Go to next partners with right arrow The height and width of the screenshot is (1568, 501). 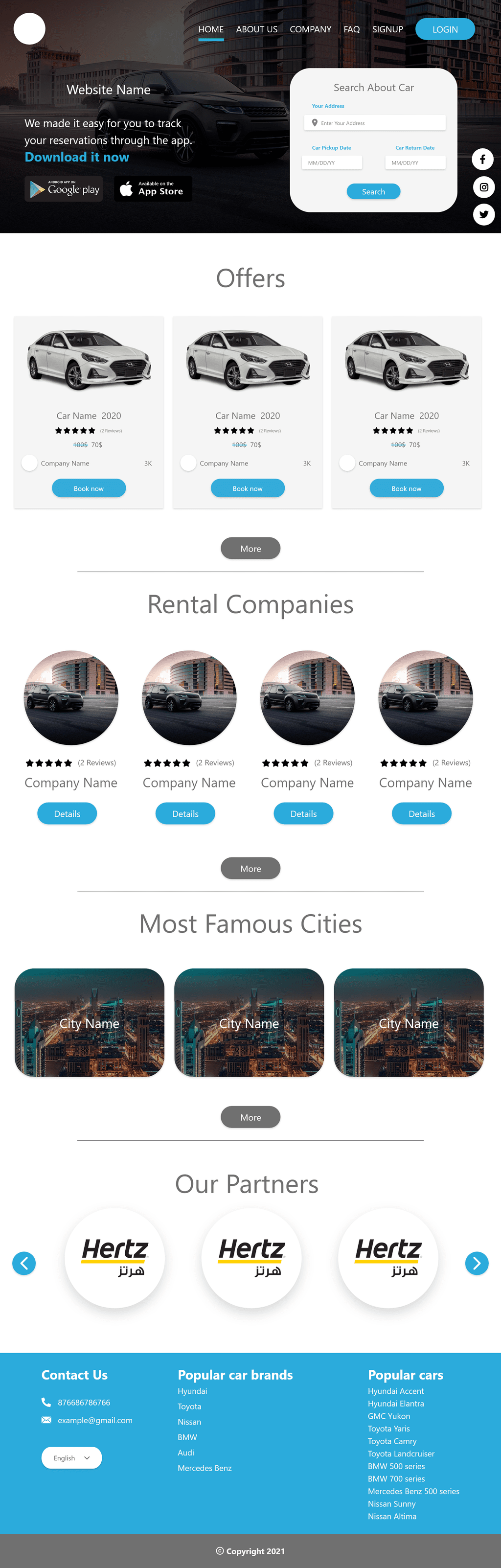(x=477, y=1263)
